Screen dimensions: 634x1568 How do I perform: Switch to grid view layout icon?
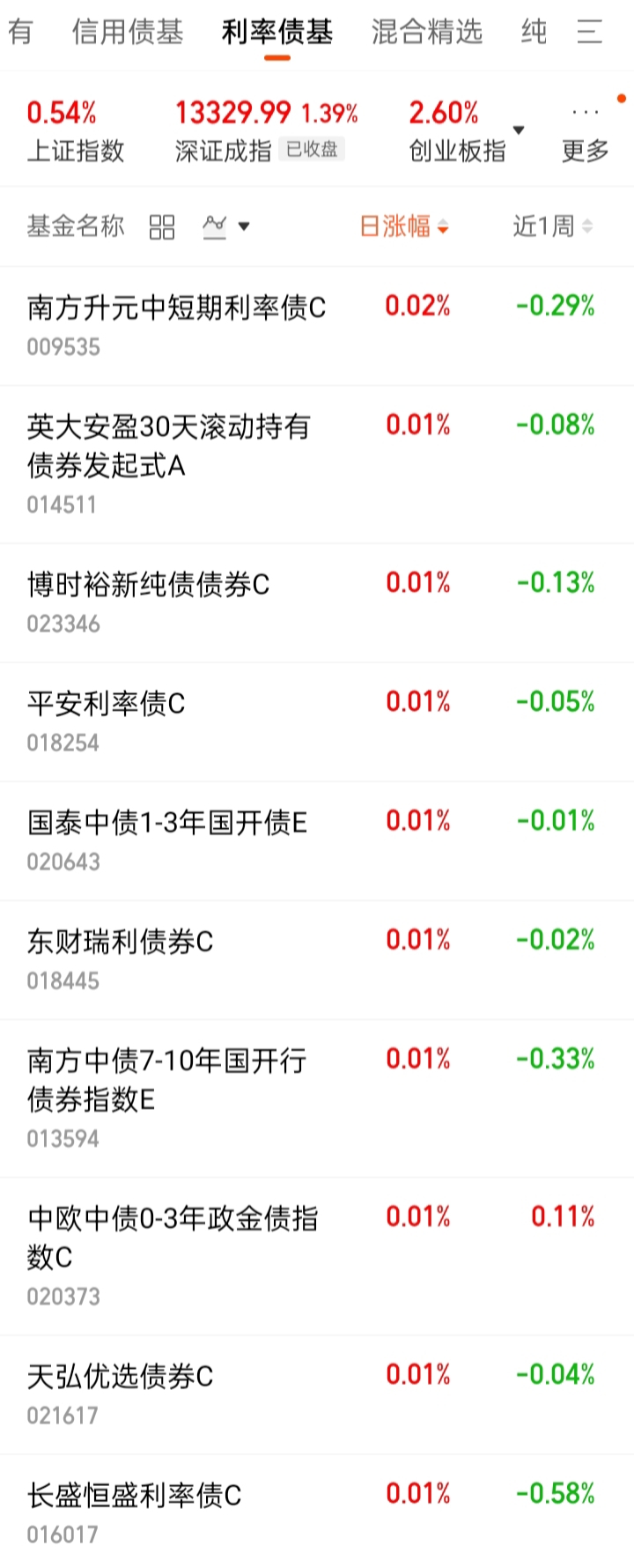click(x=162, y=227)
